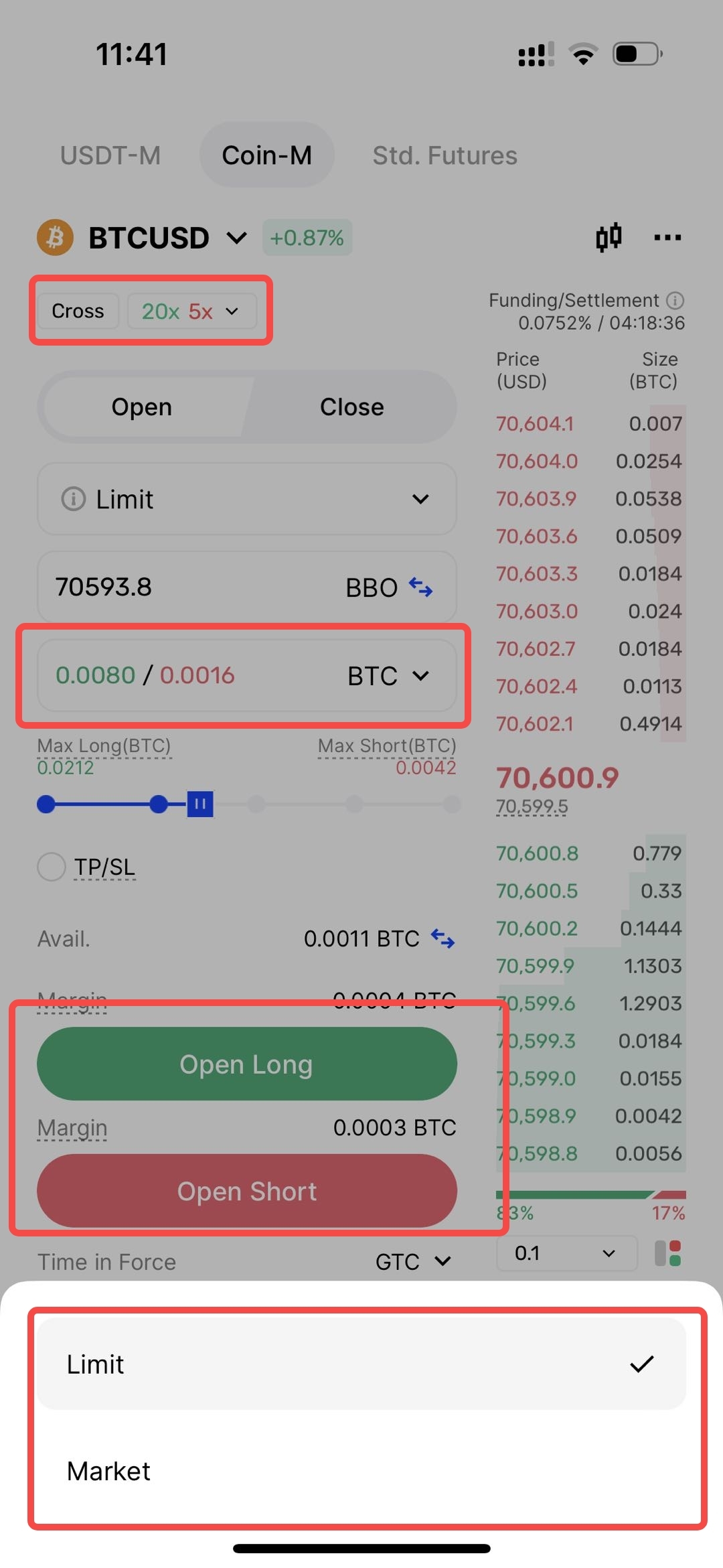
Task: Tap the Open Long button
Action: coord(246,1064)
